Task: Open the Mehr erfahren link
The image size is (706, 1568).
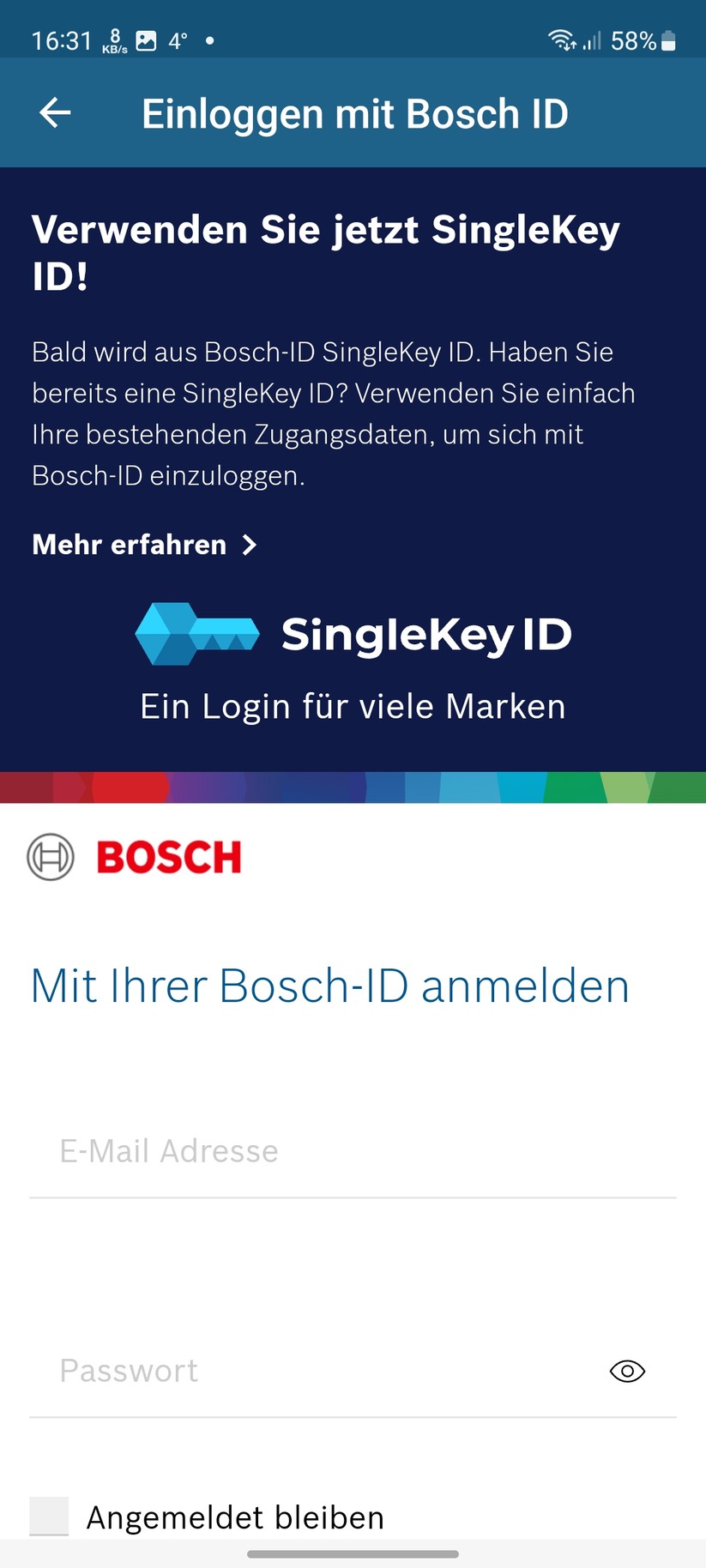Action: [129, 545]
